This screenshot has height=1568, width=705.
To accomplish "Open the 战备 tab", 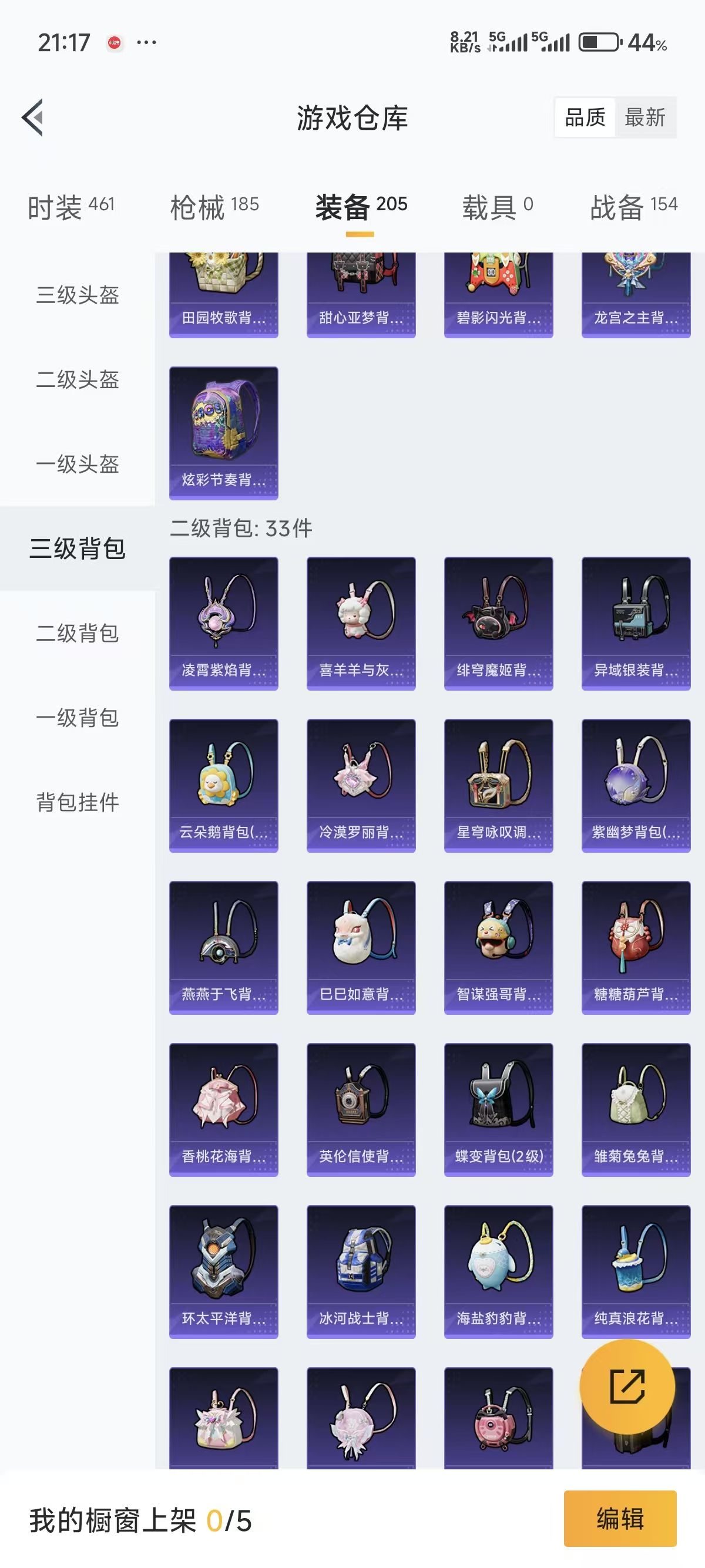I will [633, 207].
